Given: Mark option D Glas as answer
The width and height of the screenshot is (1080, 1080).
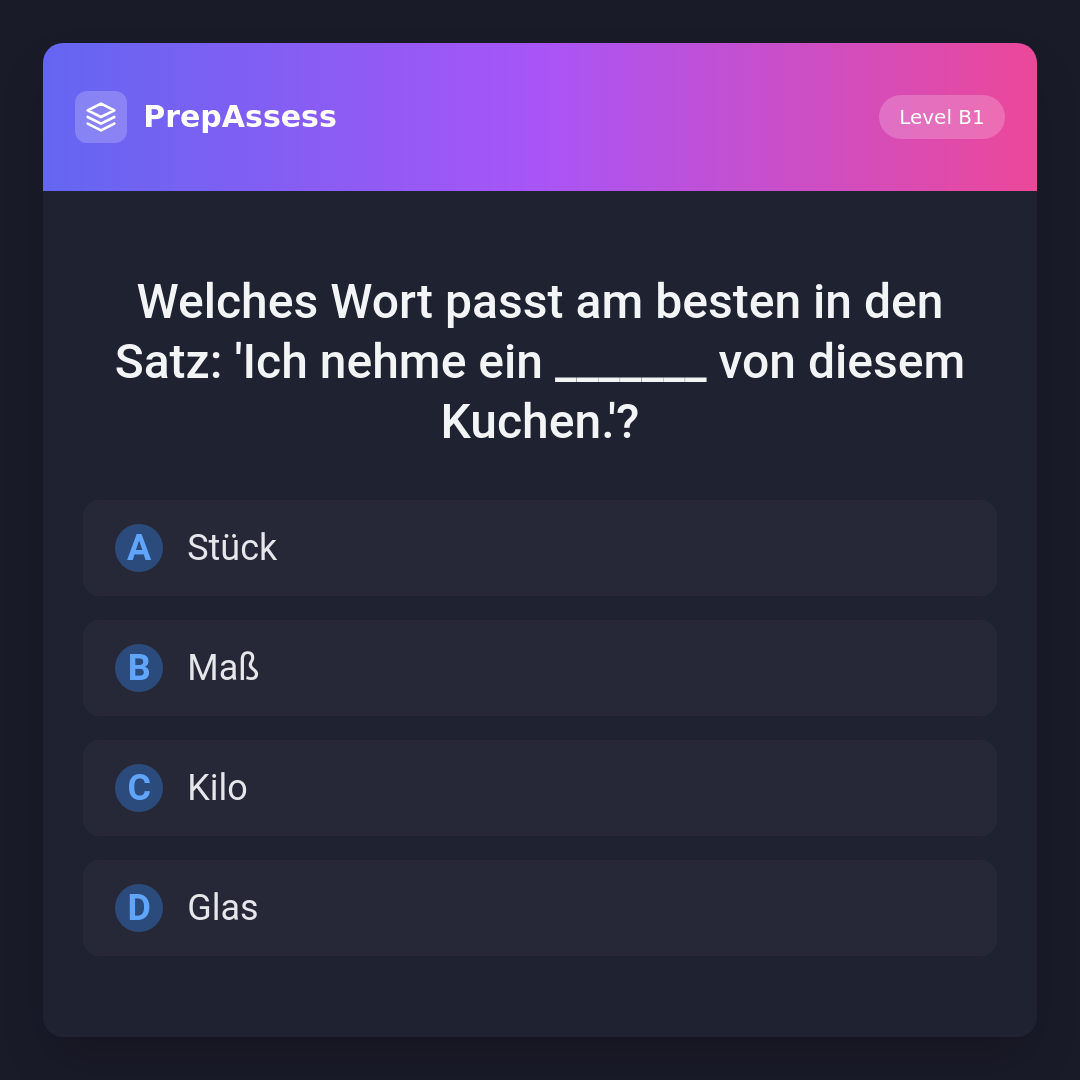Looking at the screenshot, I should coord(539,908).
